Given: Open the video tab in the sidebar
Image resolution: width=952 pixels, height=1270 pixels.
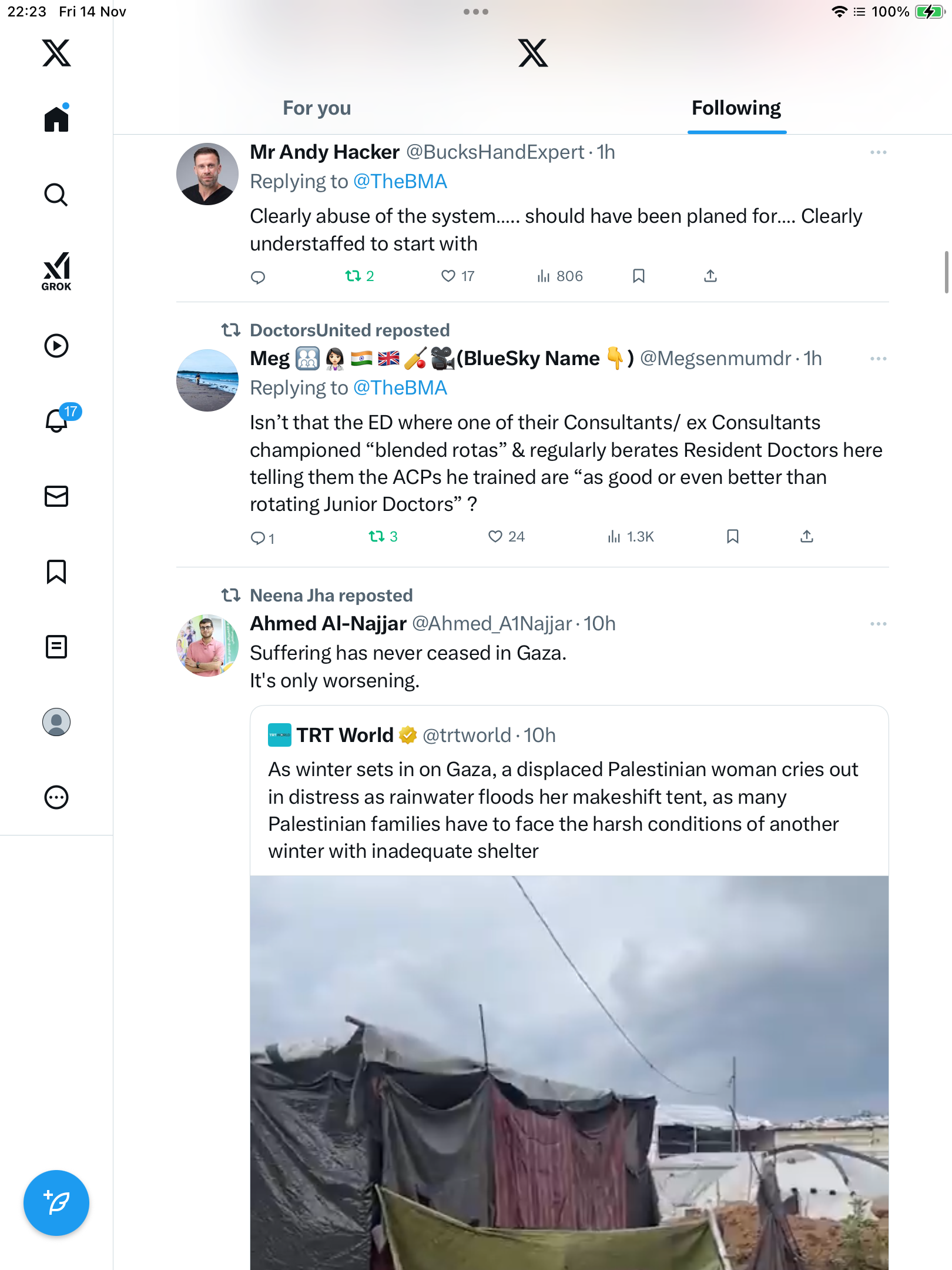Looking at the screenshot, I should 56,346.
